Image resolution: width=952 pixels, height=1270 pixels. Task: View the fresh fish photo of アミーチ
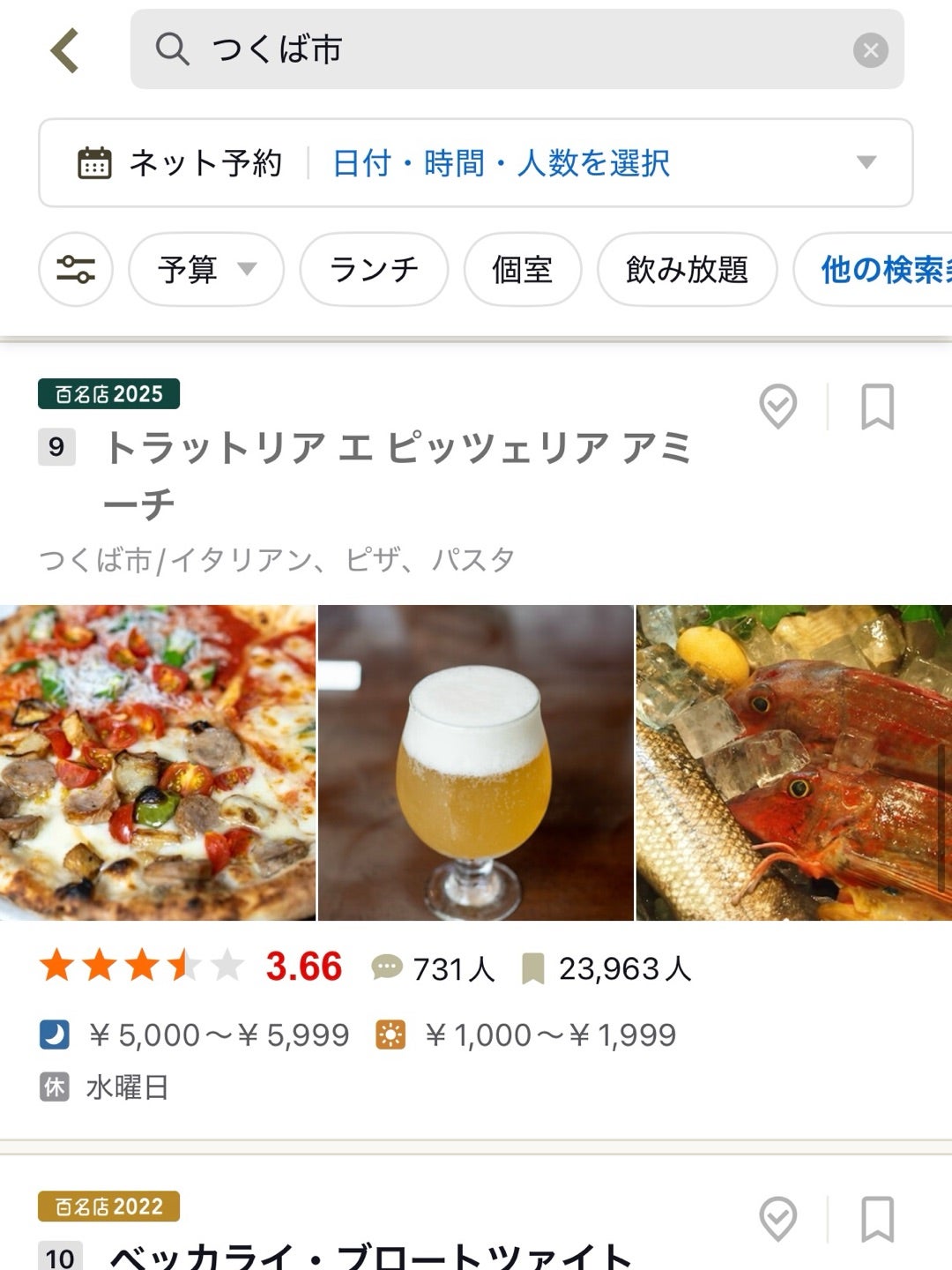tap(793, 763)
